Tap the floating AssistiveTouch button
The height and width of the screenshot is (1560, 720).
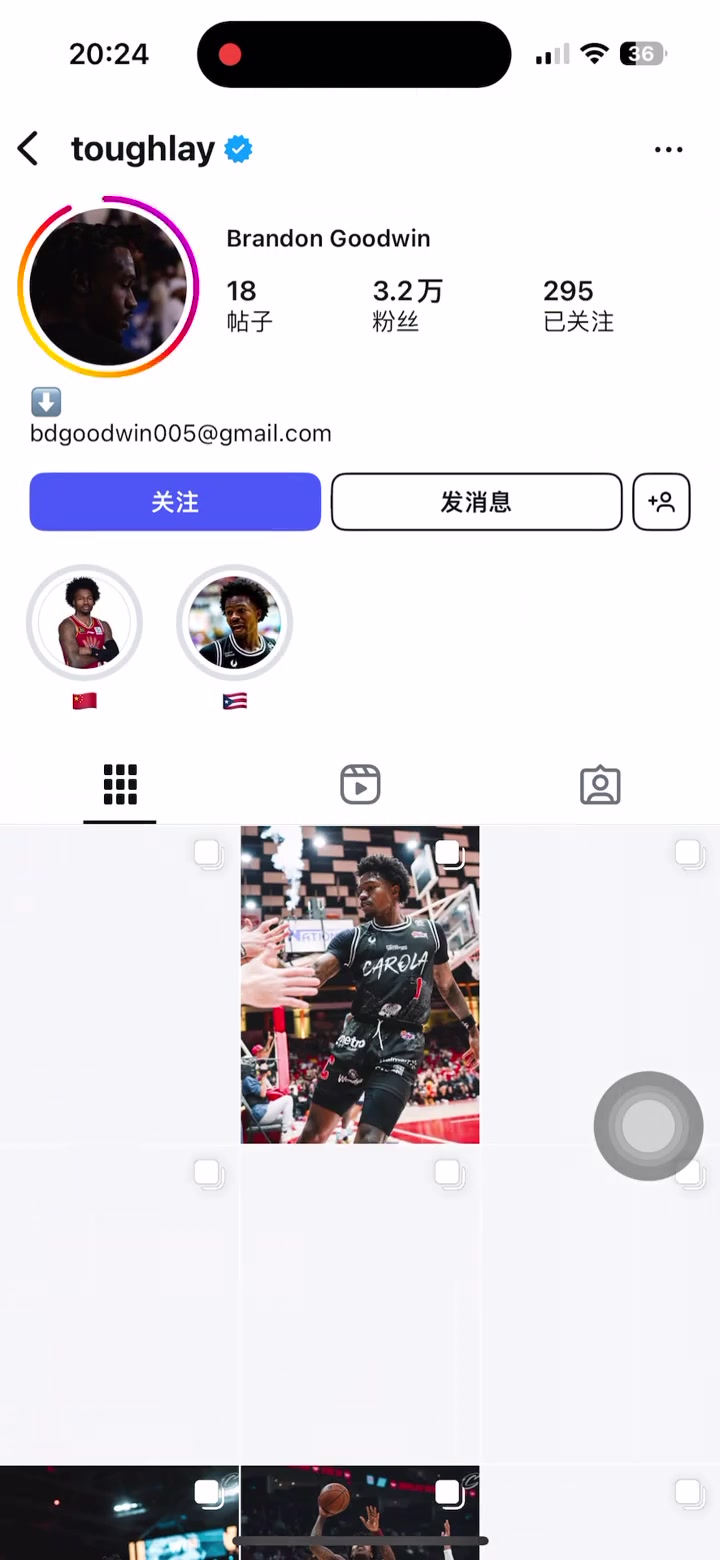[x=648, y=1126]
